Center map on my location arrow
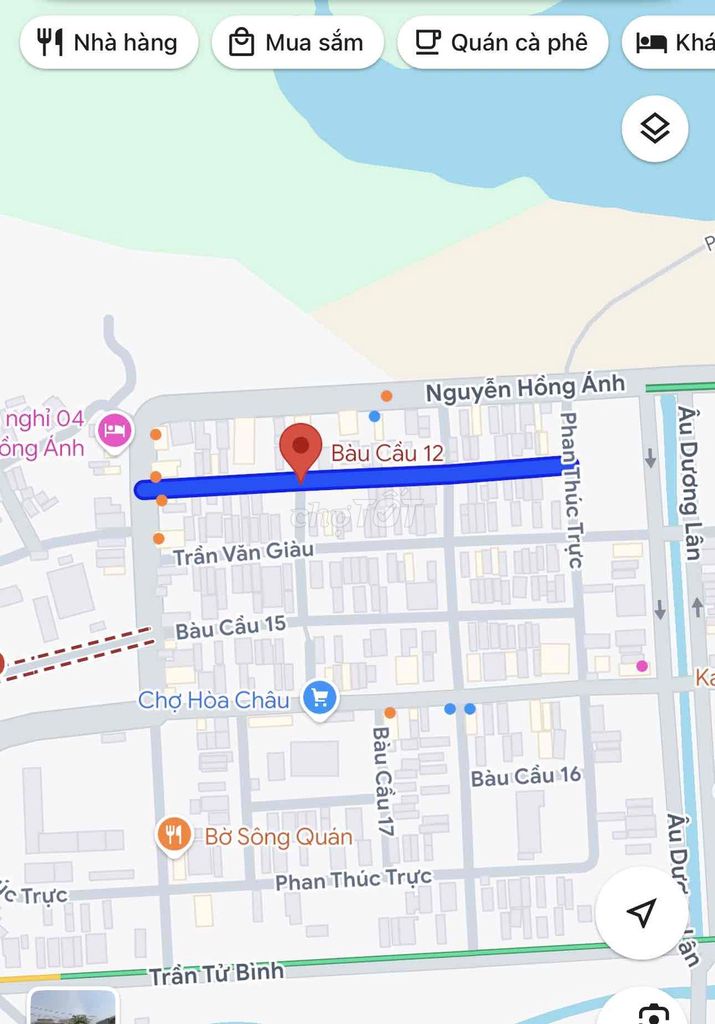This screenshot has width=715, height=1024. point(641,912)
